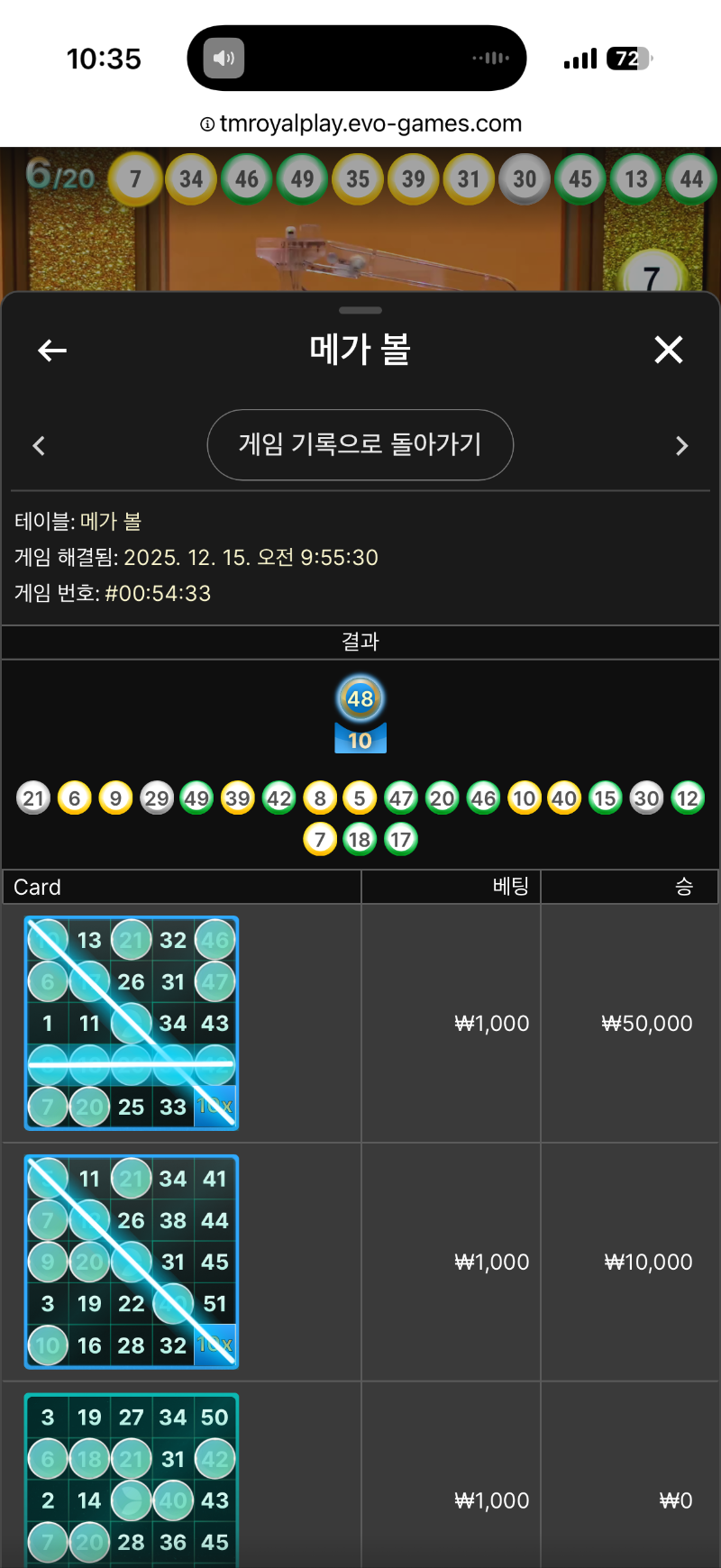Close the 메가 볼 history panel

click(x=668, y=350)
